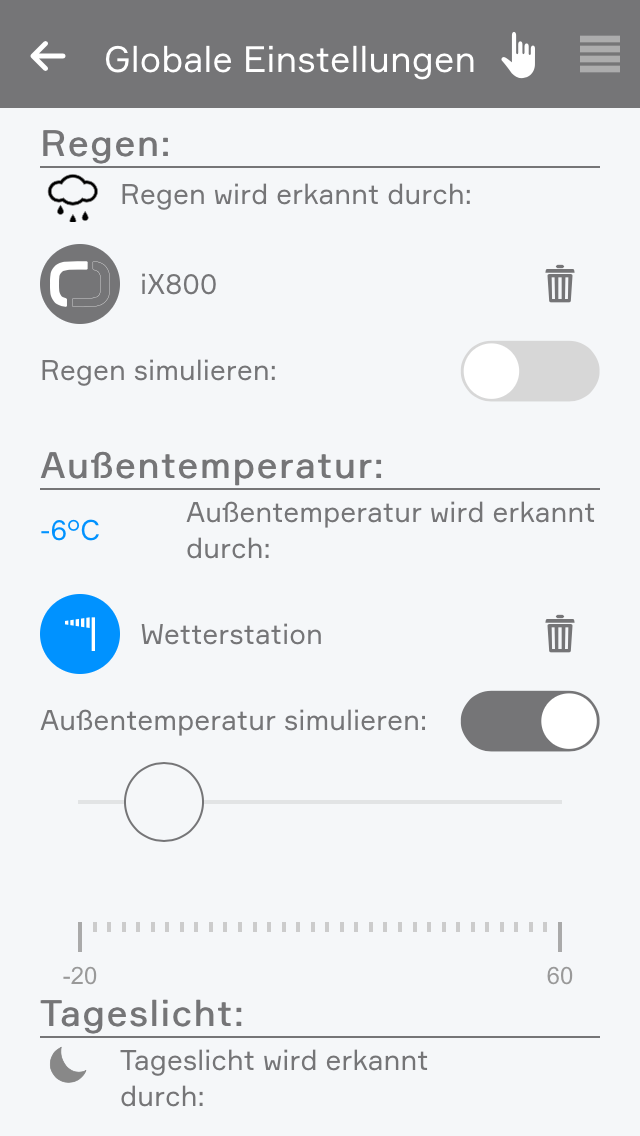The image size is (640, 1136).
Task: Delete the iX800 rain sensor
Action: tap(559, 285)
